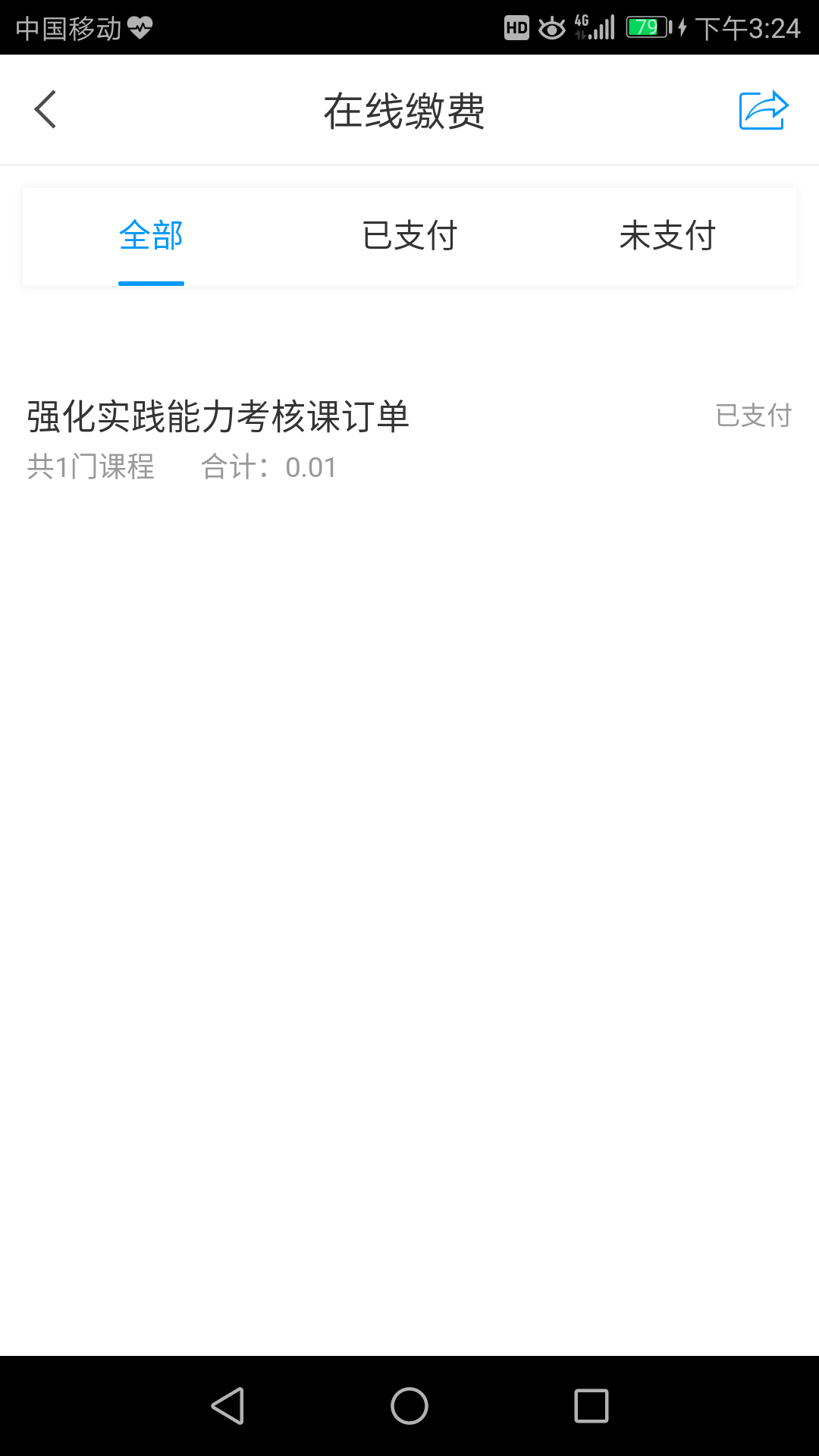
Task: Go back from the 在线缴费 page
Action: pyautogui.click(x=45, y=110)
